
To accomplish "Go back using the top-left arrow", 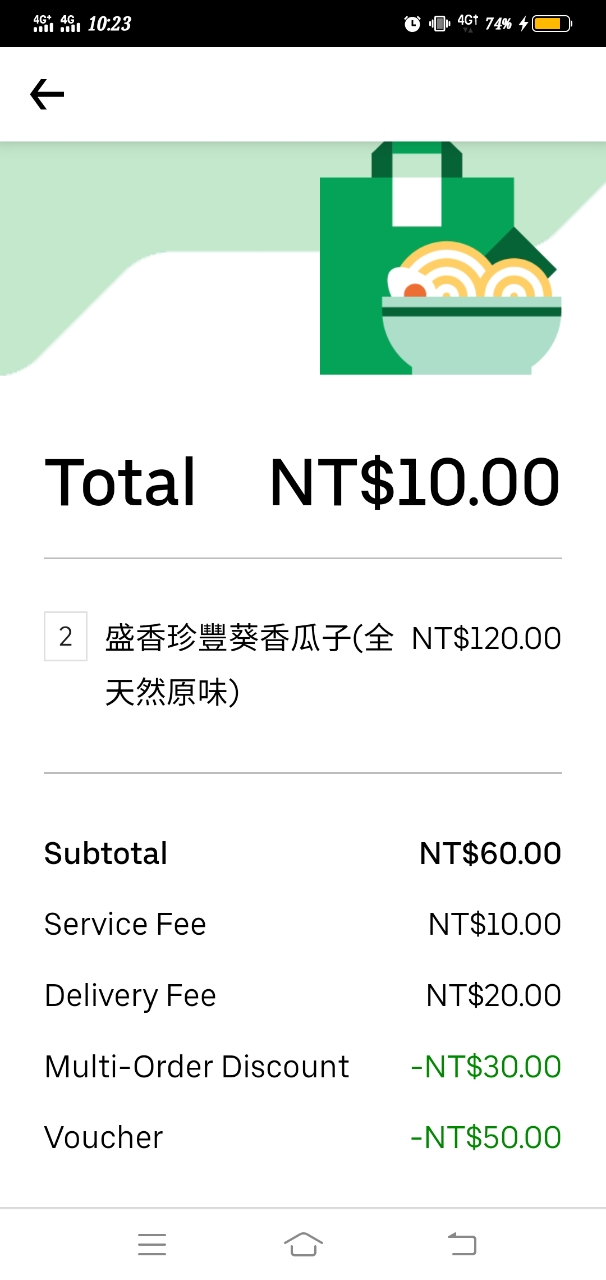I will tap(47, 95).
